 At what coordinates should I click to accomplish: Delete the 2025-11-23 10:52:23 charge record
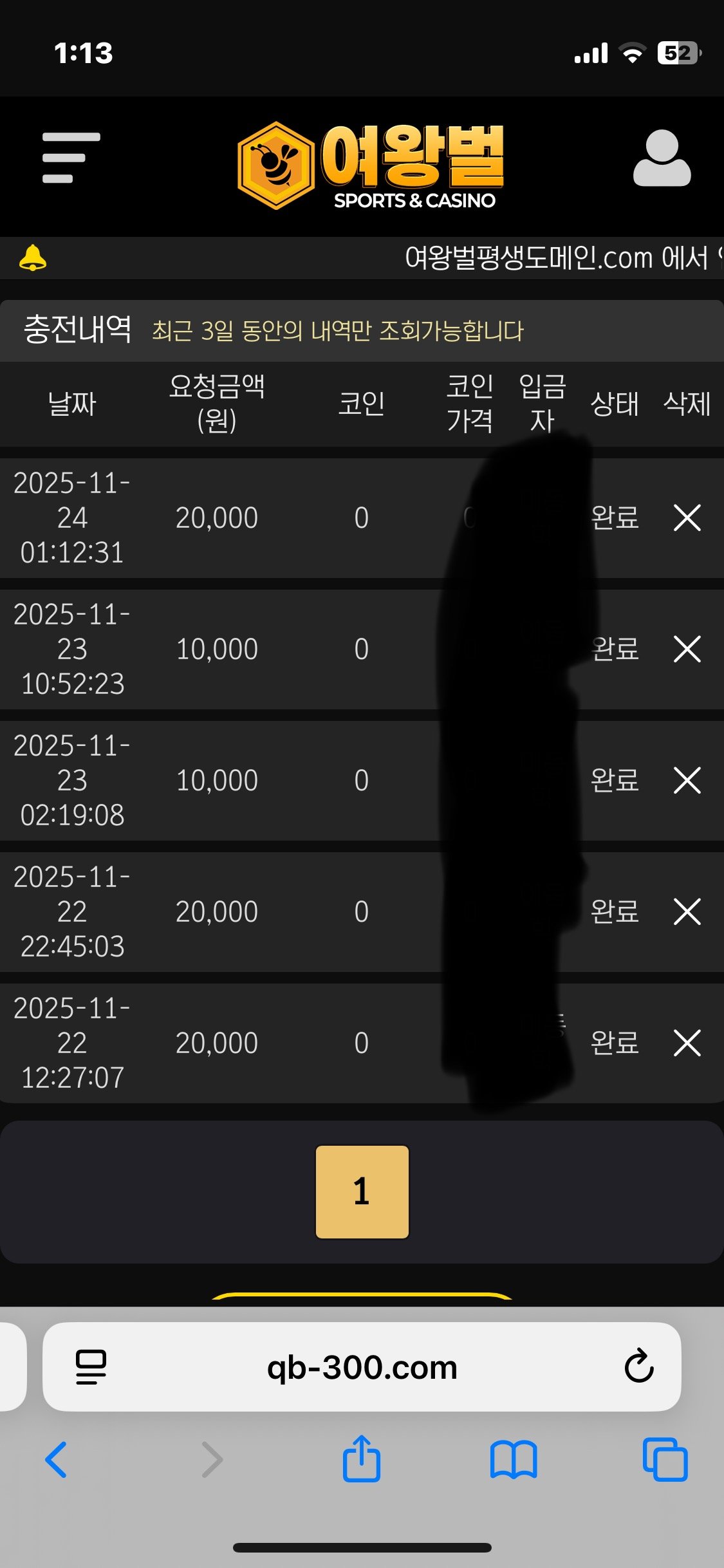(x=687, y=649)
